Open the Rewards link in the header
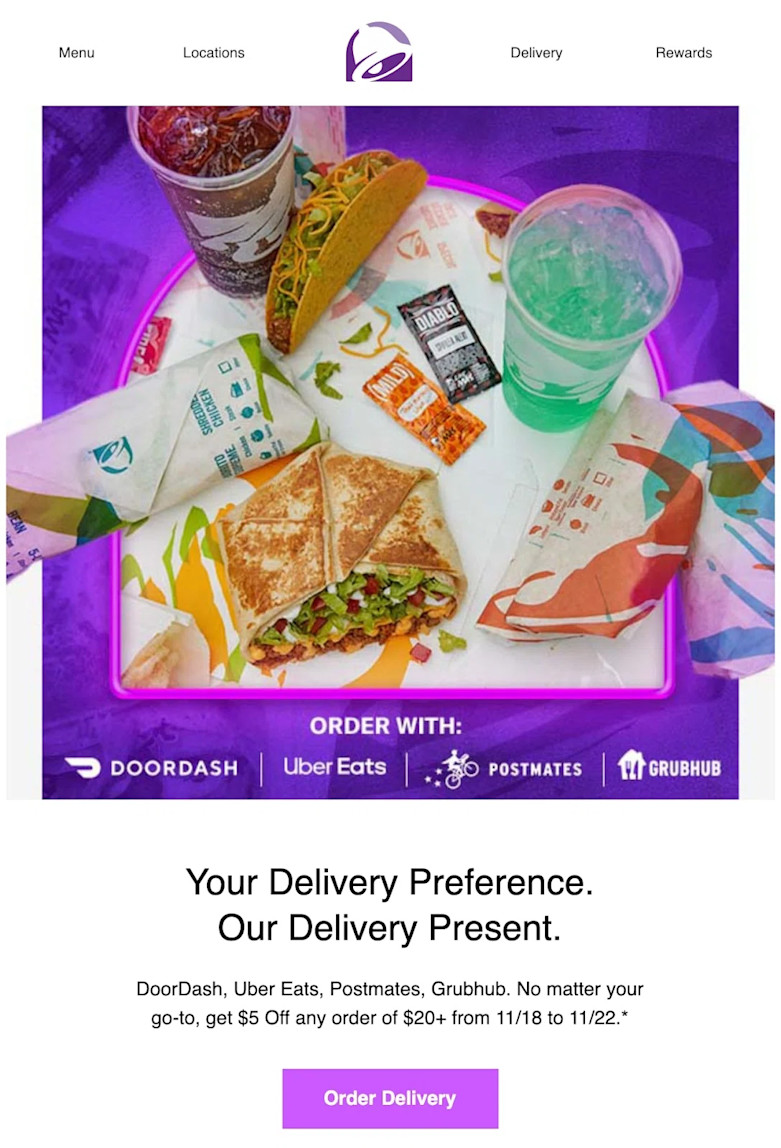781x1148 pixels. coord(684,53)
